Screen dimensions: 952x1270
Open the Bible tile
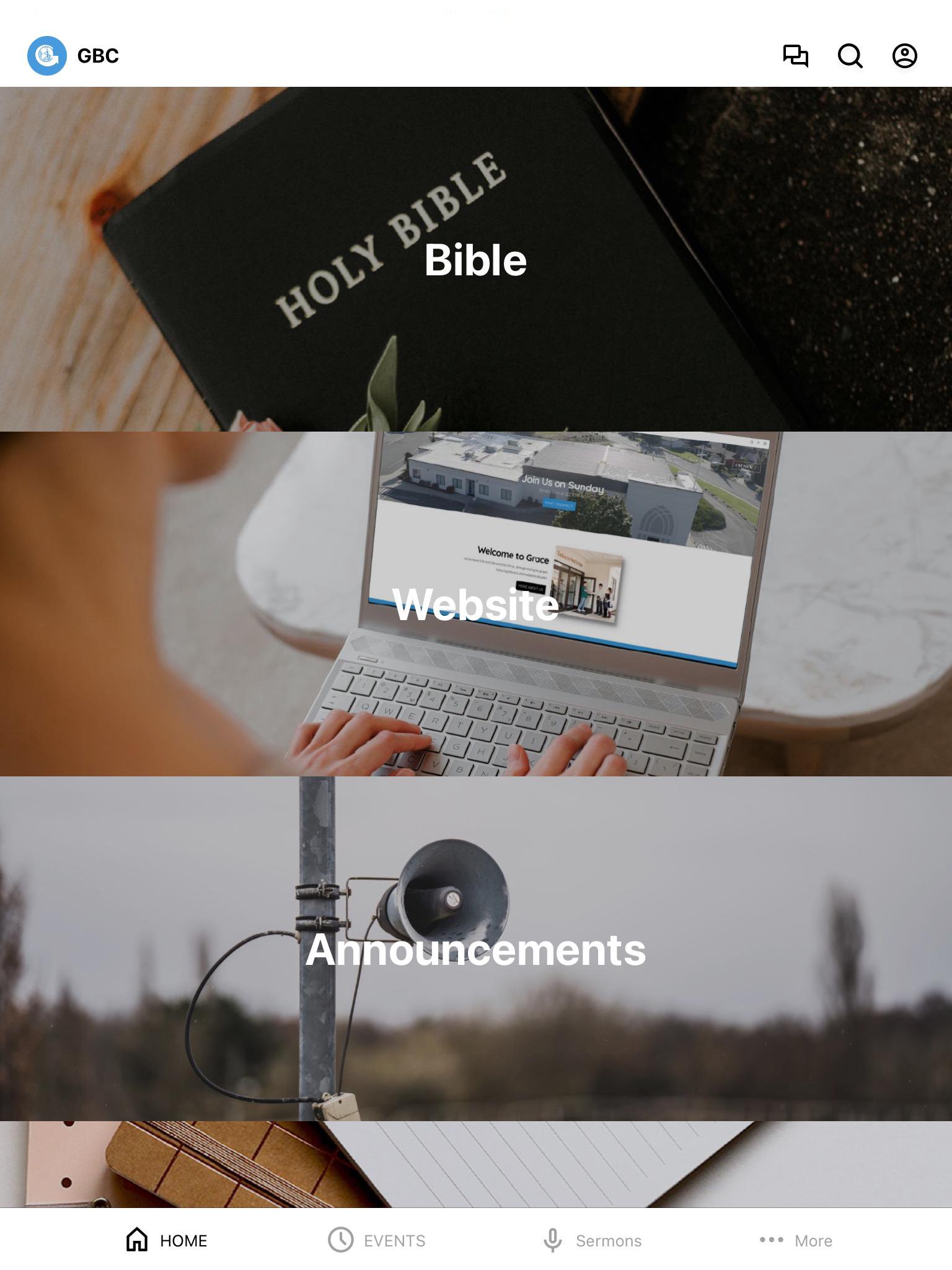[x=476, y=259]
